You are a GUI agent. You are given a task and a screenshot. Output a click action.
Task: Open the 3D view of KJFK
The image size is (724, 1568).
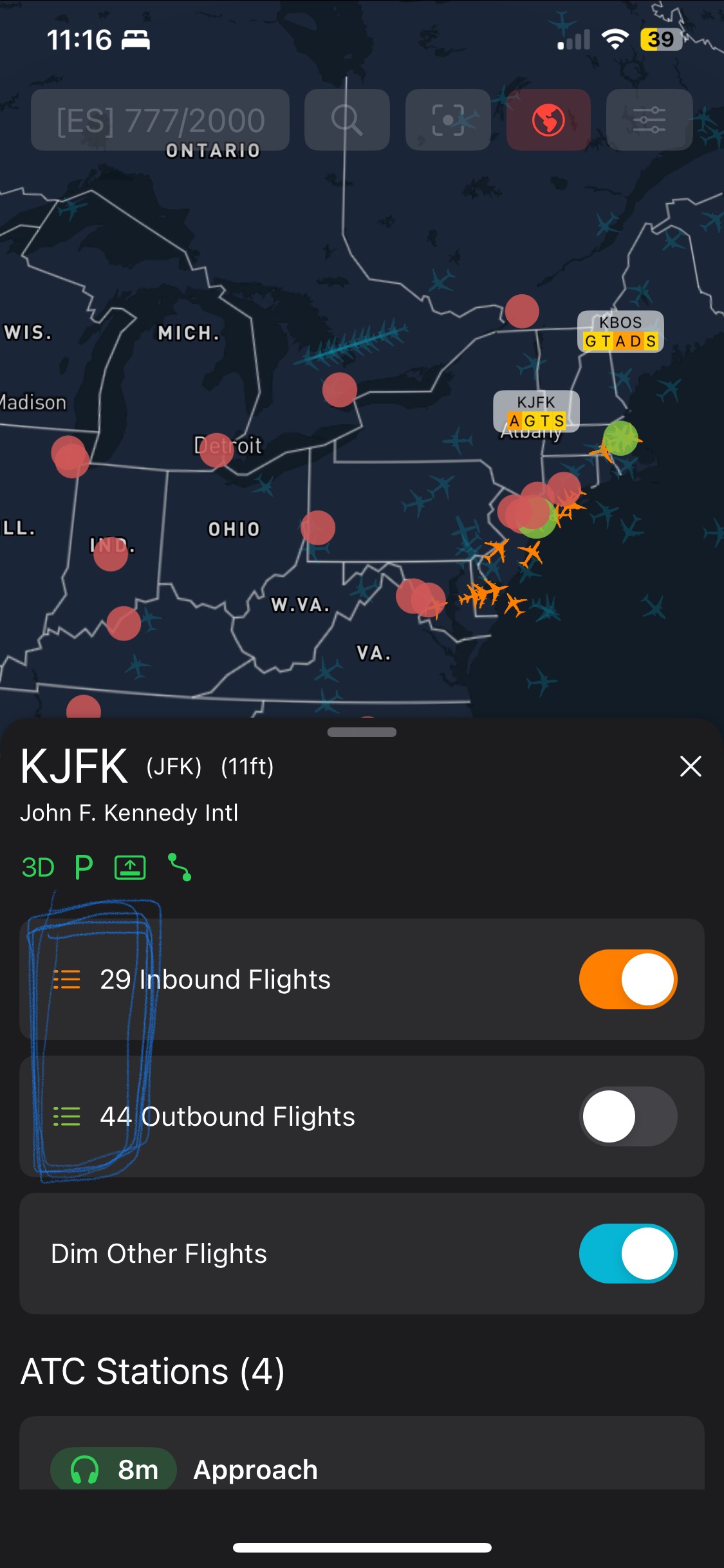click(38, 868)
